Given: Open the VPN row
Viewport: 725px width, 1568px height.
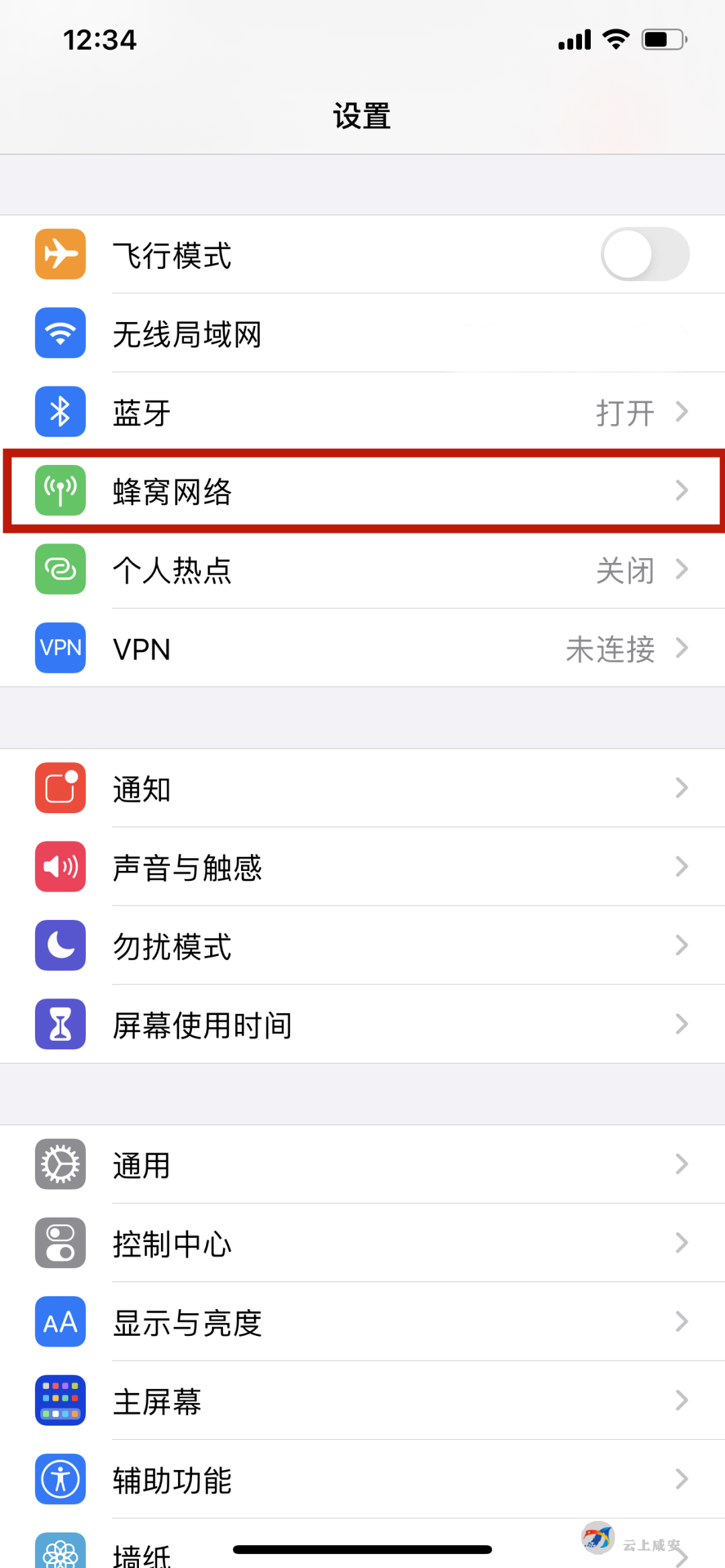Looking at the screenshot, I should (x=362, y=648).
